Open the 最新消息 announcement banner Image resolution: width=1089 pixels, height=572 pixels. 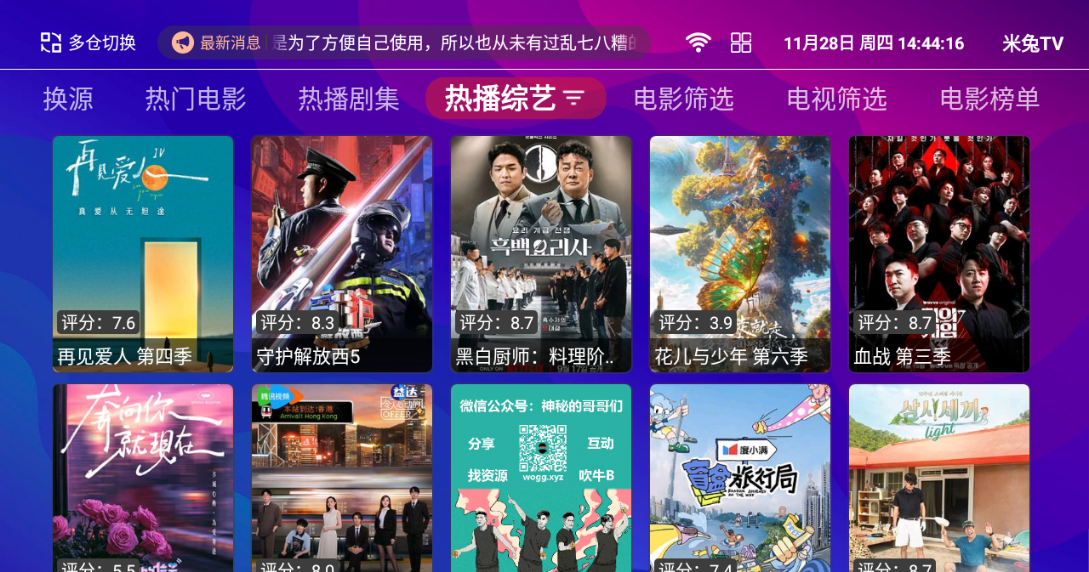point(404,43)
